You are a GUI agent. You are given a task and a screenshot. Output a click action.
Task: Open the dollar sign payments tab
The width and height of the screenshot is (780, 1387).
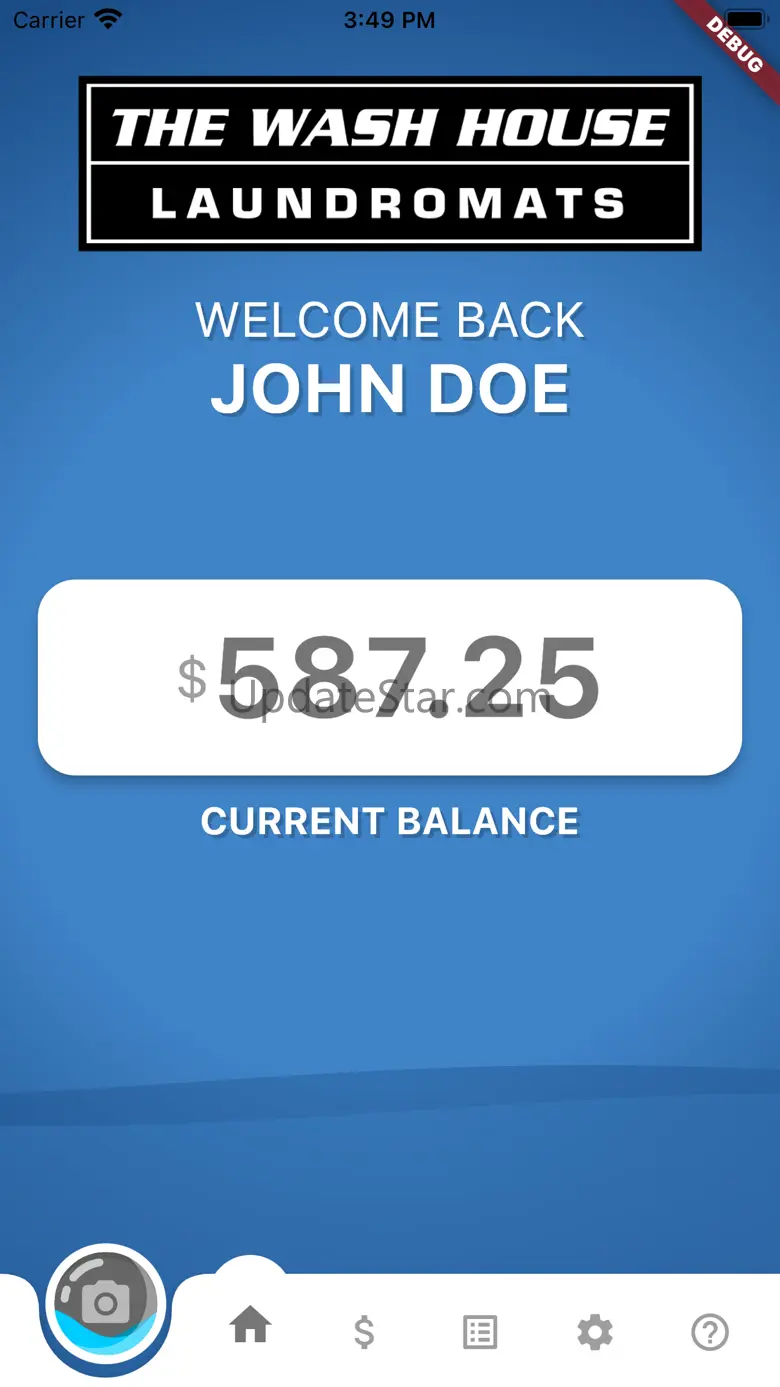364,1332
